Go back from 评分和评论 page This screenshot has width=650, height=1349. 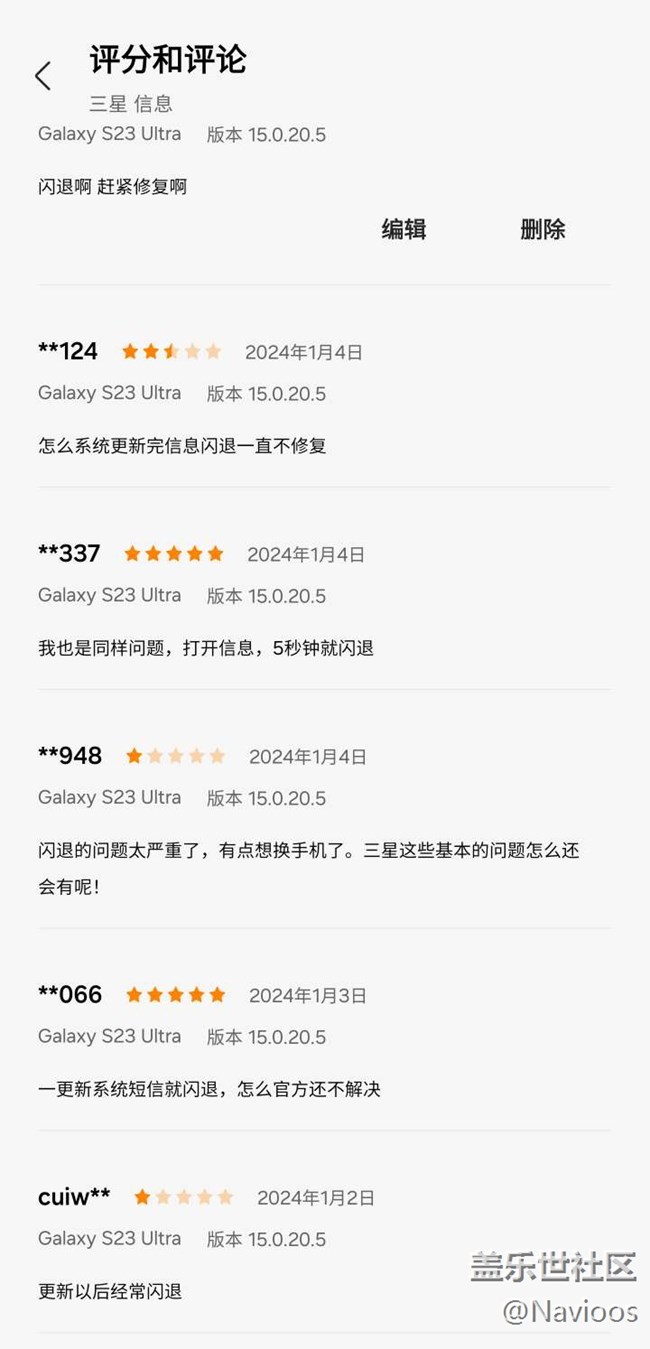pos(42,76)
